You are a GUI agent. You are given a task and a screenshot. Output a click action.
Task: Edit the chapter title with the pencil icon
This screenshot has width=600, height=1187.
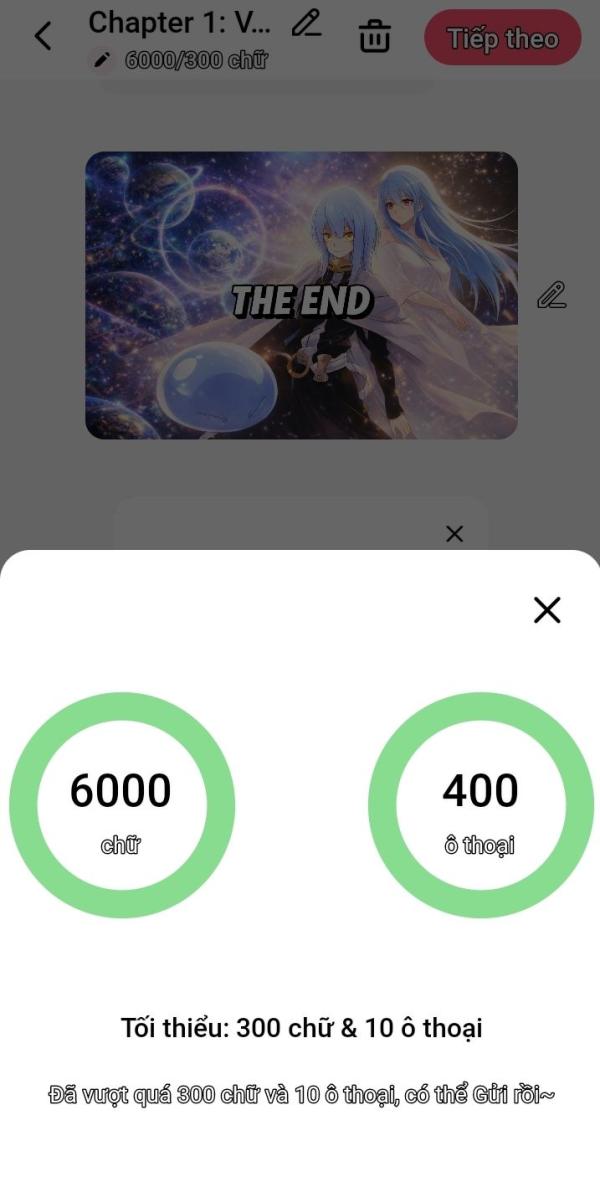point(306,23)
